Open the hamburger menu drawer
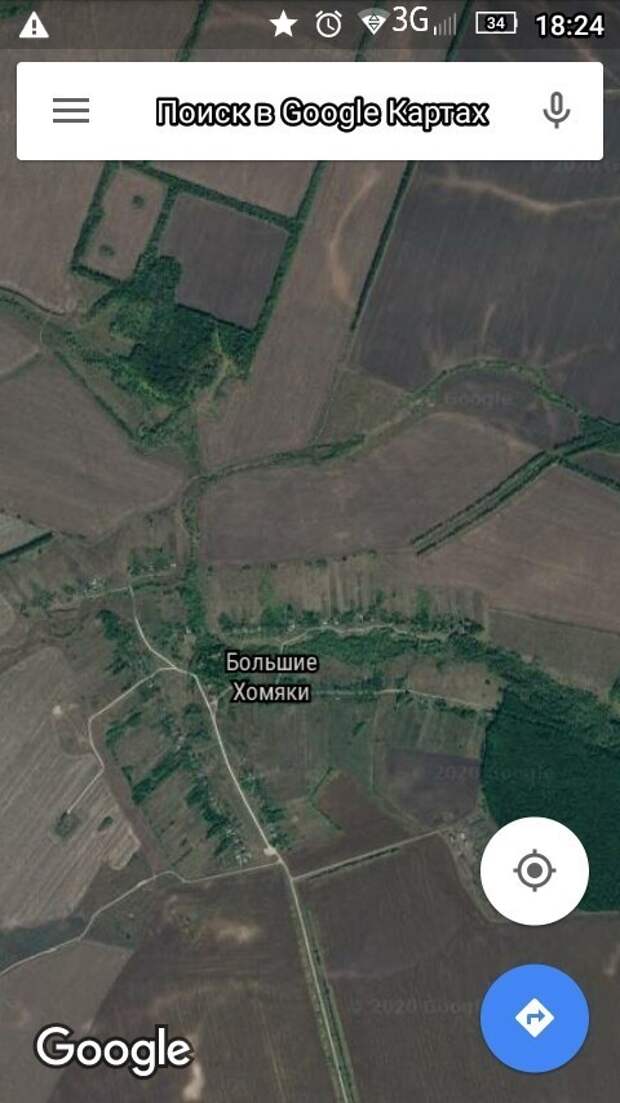Image resolution: width=620 pixels, height=1103 pixels. click(71, 111)
